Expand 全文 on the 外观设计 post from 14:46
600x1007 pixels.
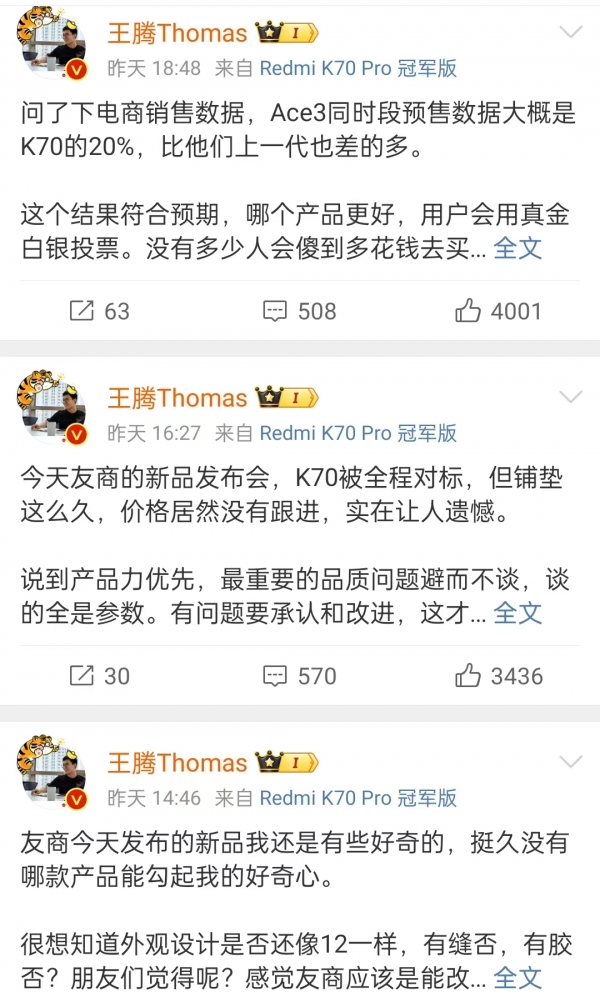point(518,977)
